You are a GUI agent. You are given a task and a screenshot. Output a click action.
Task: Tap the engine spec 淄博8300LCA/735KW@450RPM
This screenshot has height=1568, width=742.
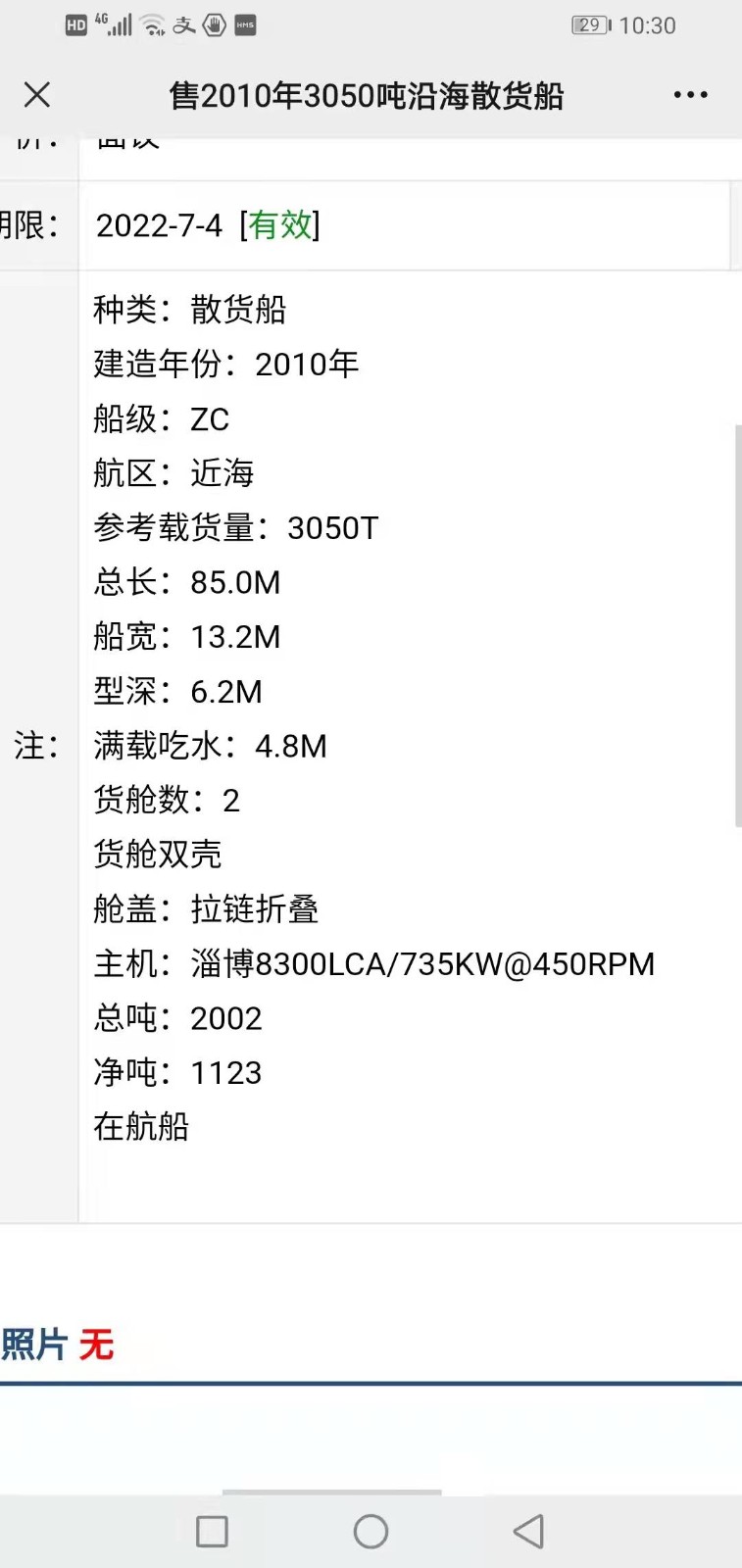(372, 963)
